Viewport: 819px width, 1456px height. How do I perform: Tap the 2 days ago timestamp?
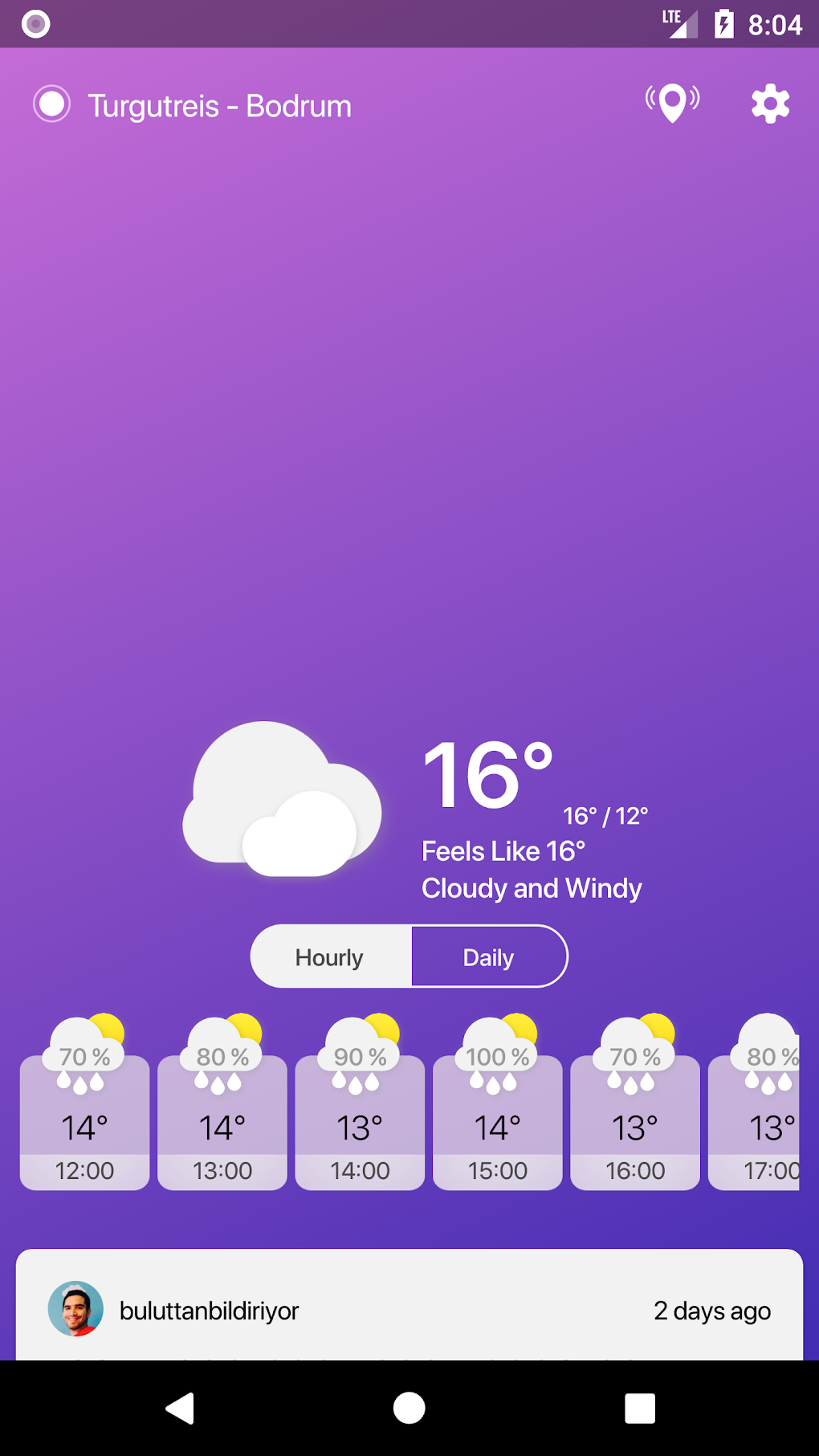coord(711,1310)
